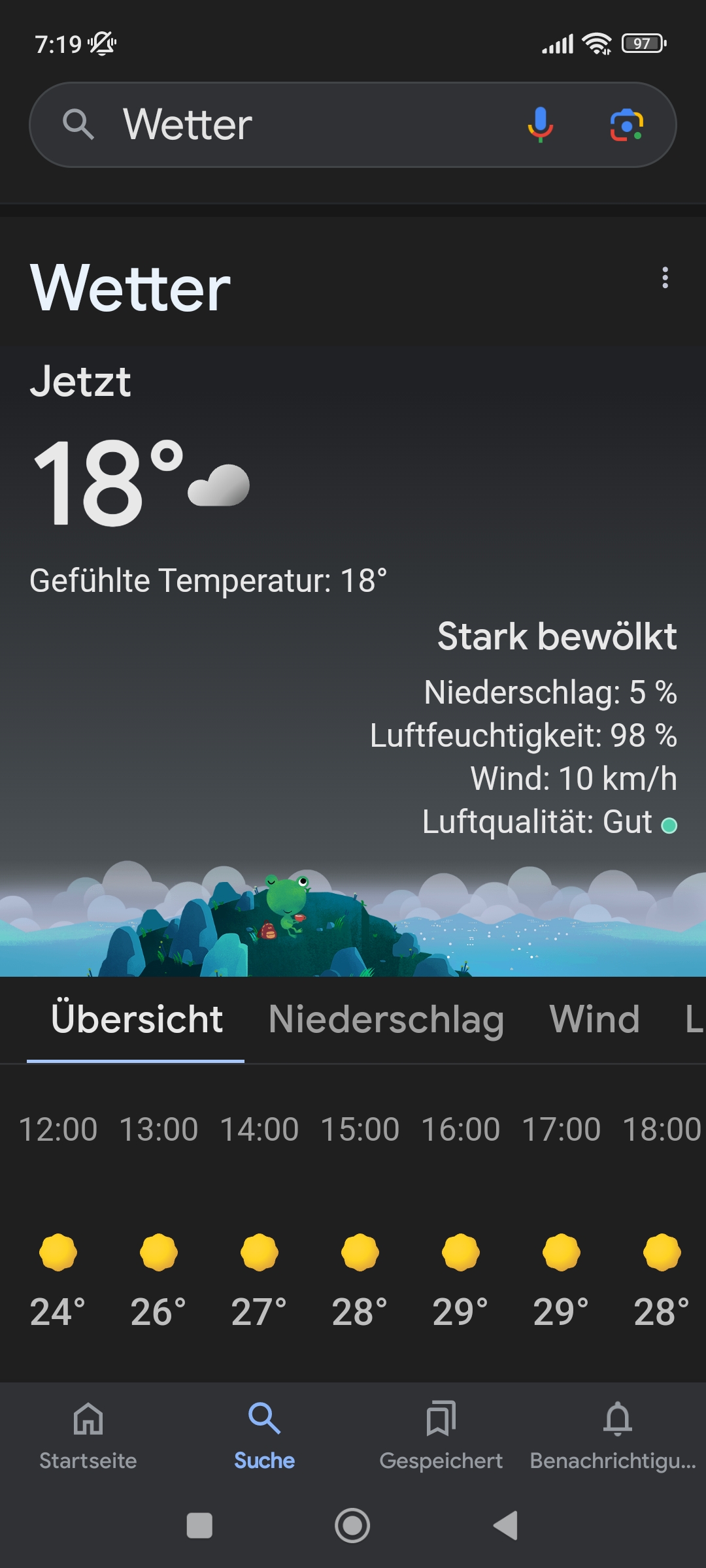Switch to the Niederschlag tab
Screen dimensions: 706x1568
point(386,1019)
